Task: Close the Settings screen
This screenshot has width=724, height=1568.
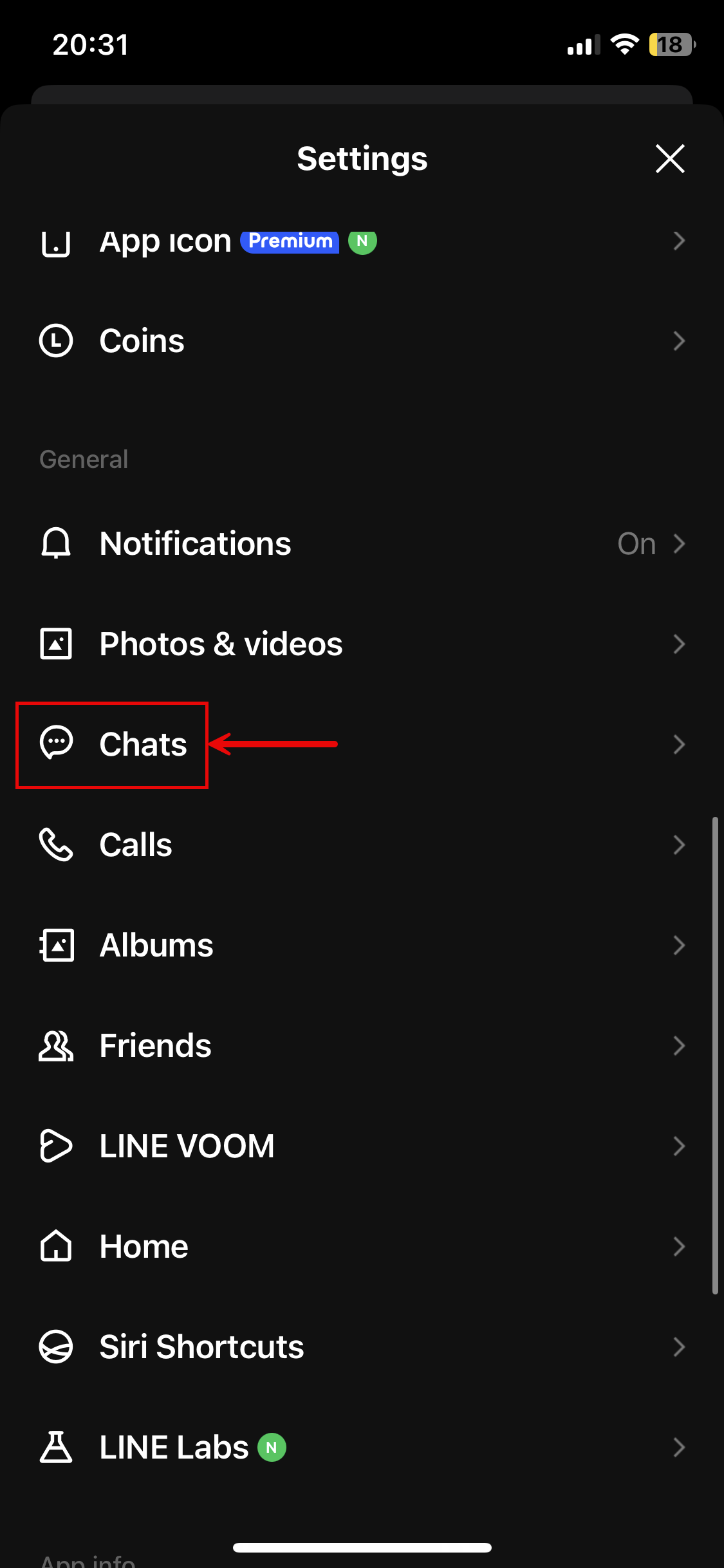Action: pyautogui.click(x=669, y=158)
